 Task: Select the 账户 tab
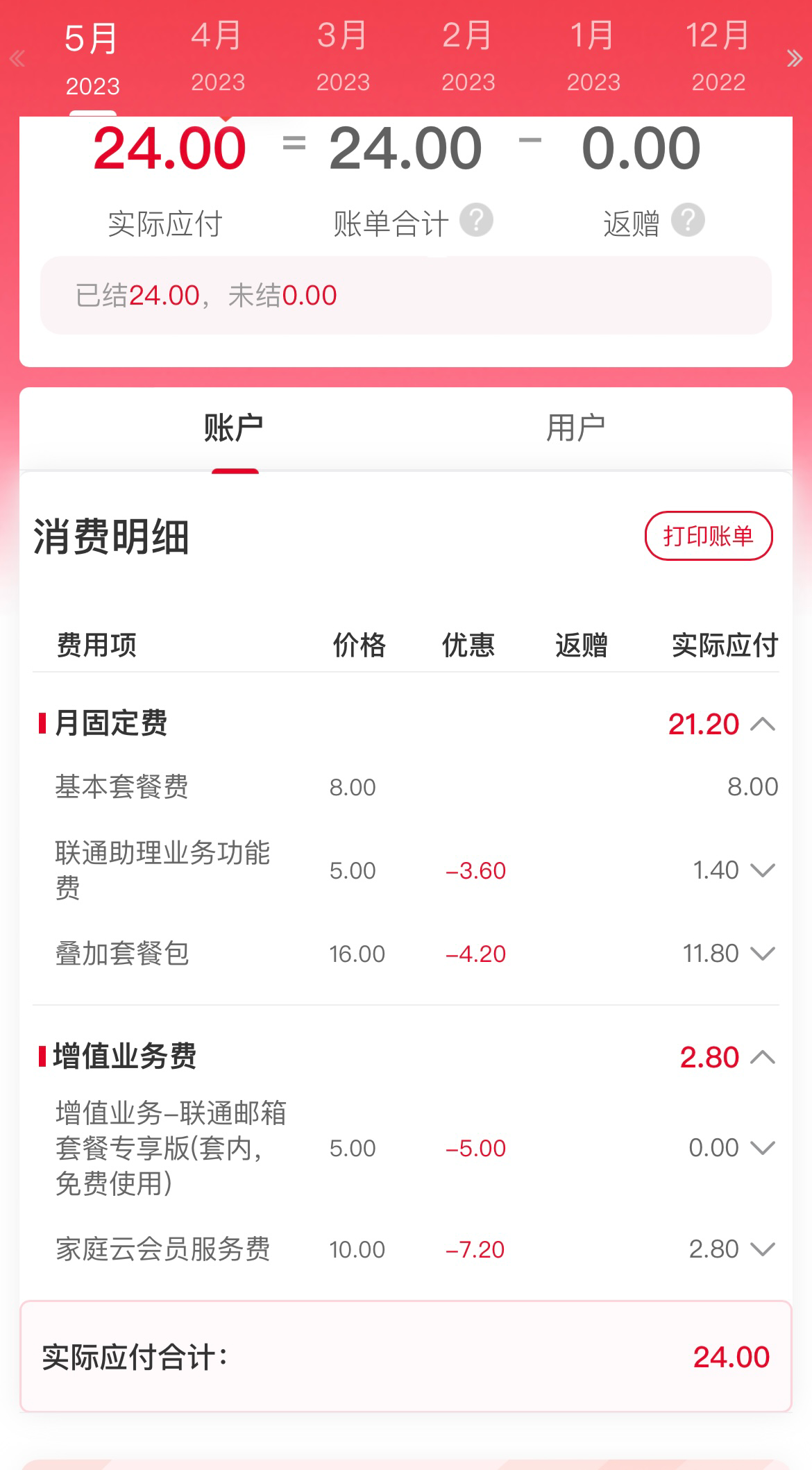234,428
